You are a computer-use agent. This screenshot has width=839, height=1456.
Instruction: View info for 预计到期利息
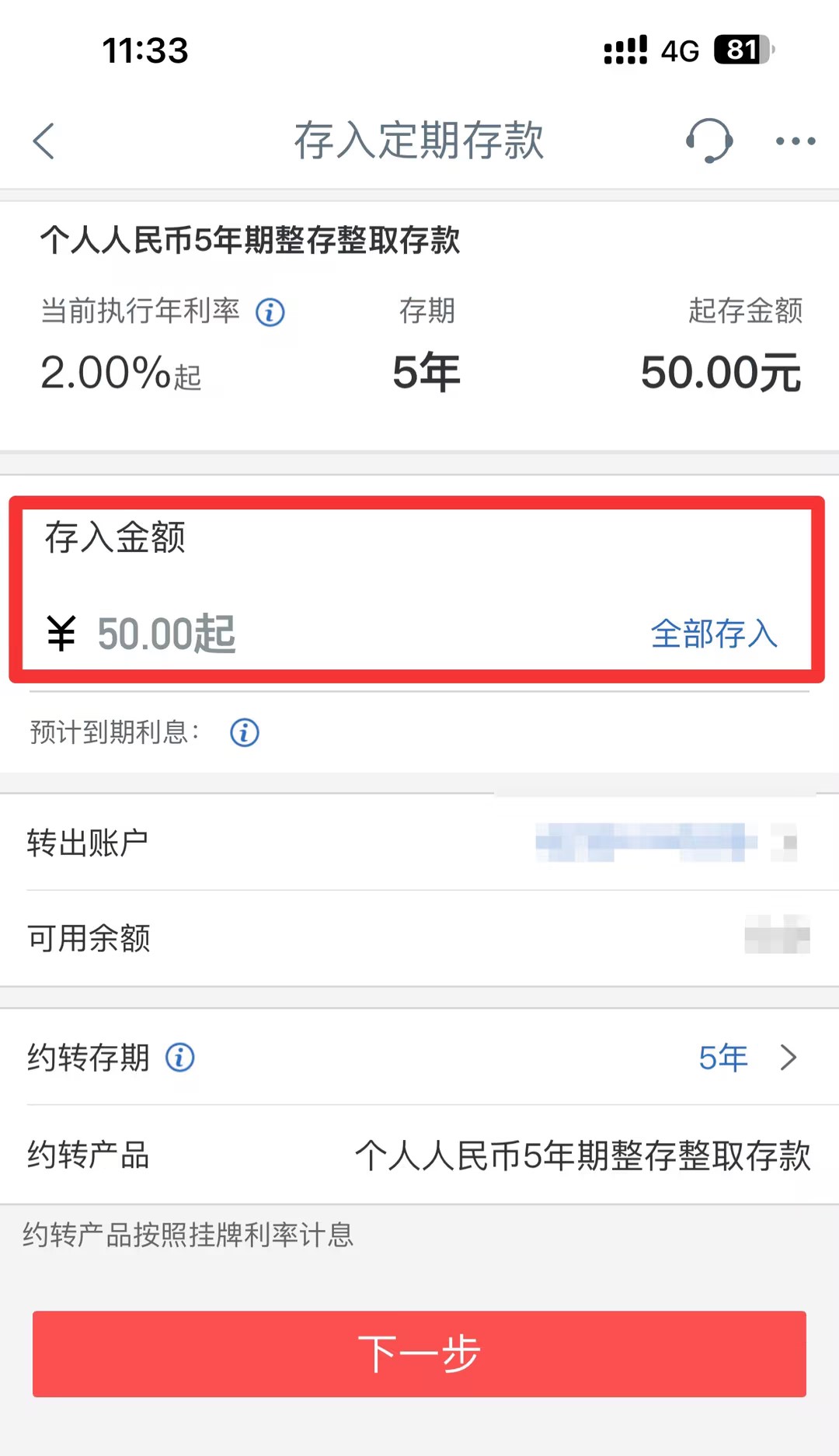coord(245,732)
